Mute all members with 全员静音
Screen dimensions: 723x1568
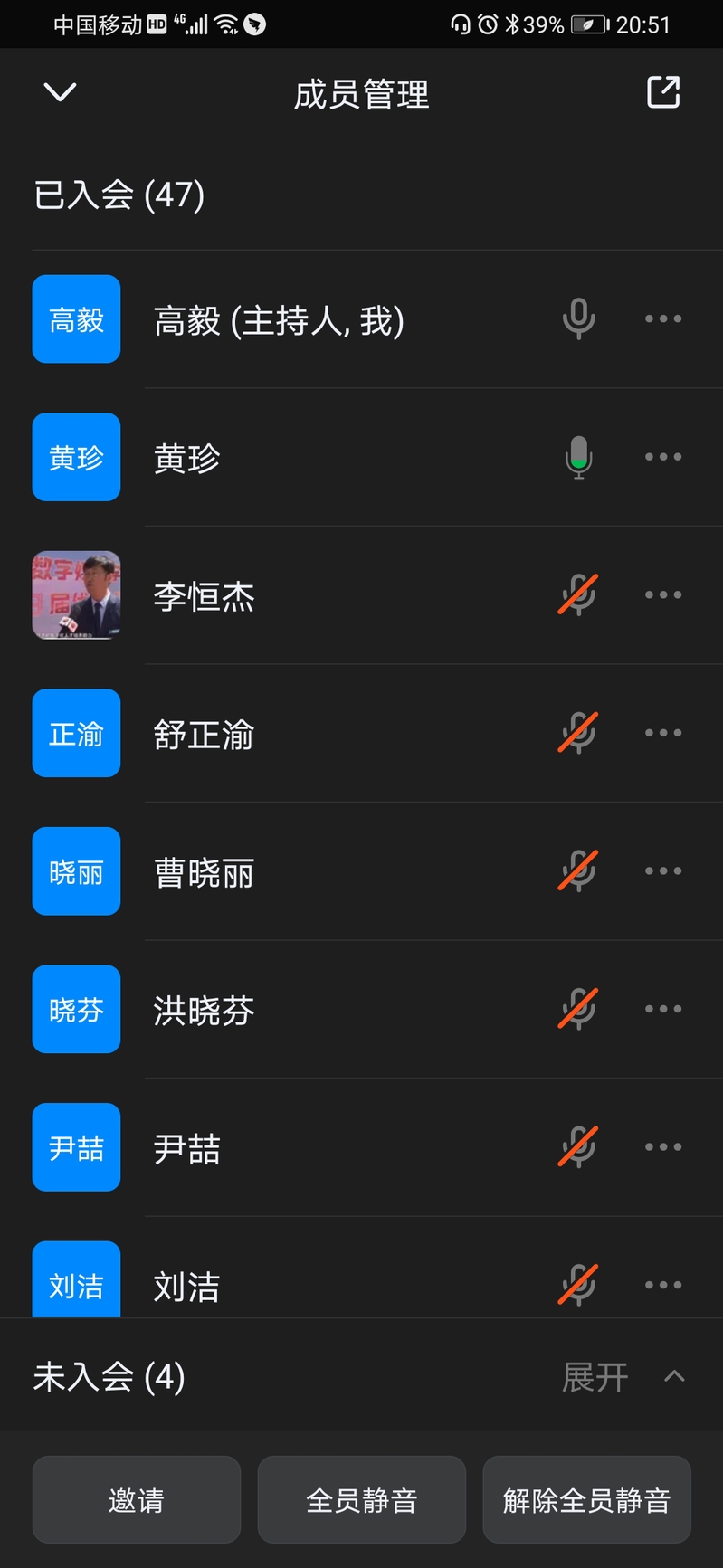[x=361, y=1500]
